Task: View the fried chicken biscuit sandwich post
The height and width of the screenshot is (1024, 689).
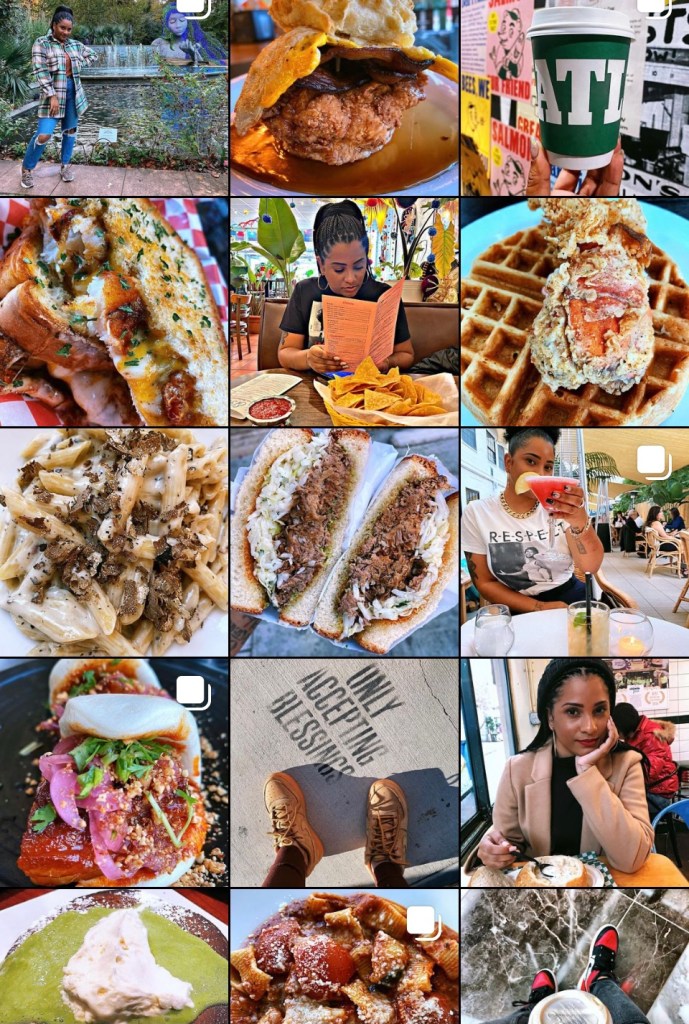Action: (344, 97)
